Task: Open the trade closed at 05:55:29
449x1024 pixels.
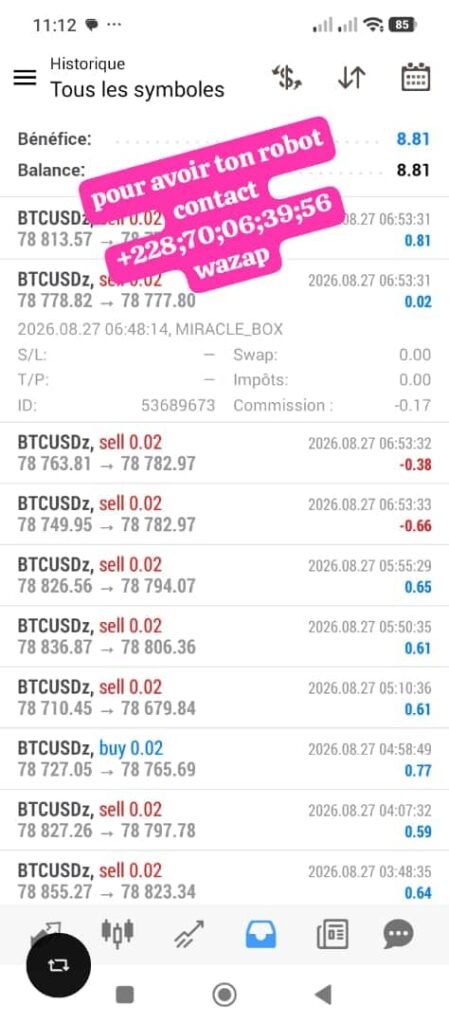Action: coord(224,575)
